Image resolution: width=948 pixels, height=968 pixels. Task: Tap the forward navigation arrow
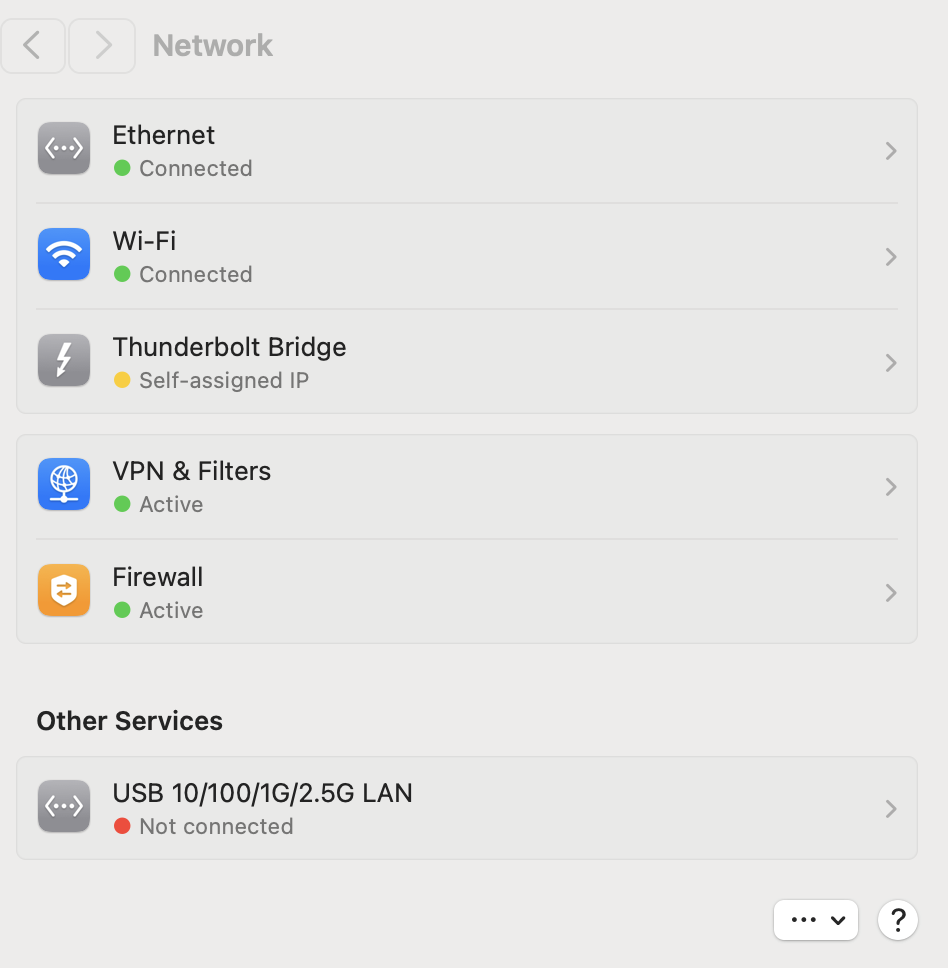pyautogui.click(x=102, y=46)
